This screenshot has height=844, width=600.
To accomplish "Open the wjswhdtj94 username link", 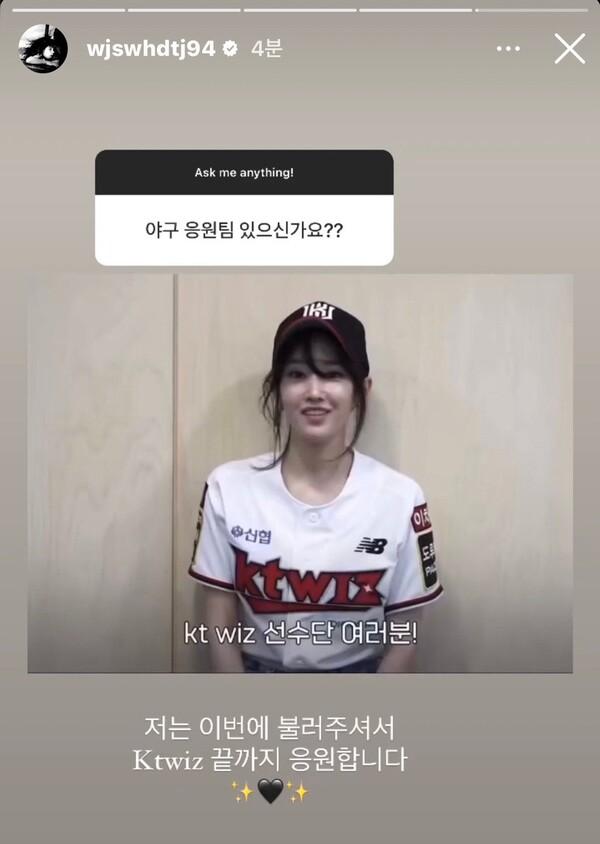I will click(x=151, y=48).
